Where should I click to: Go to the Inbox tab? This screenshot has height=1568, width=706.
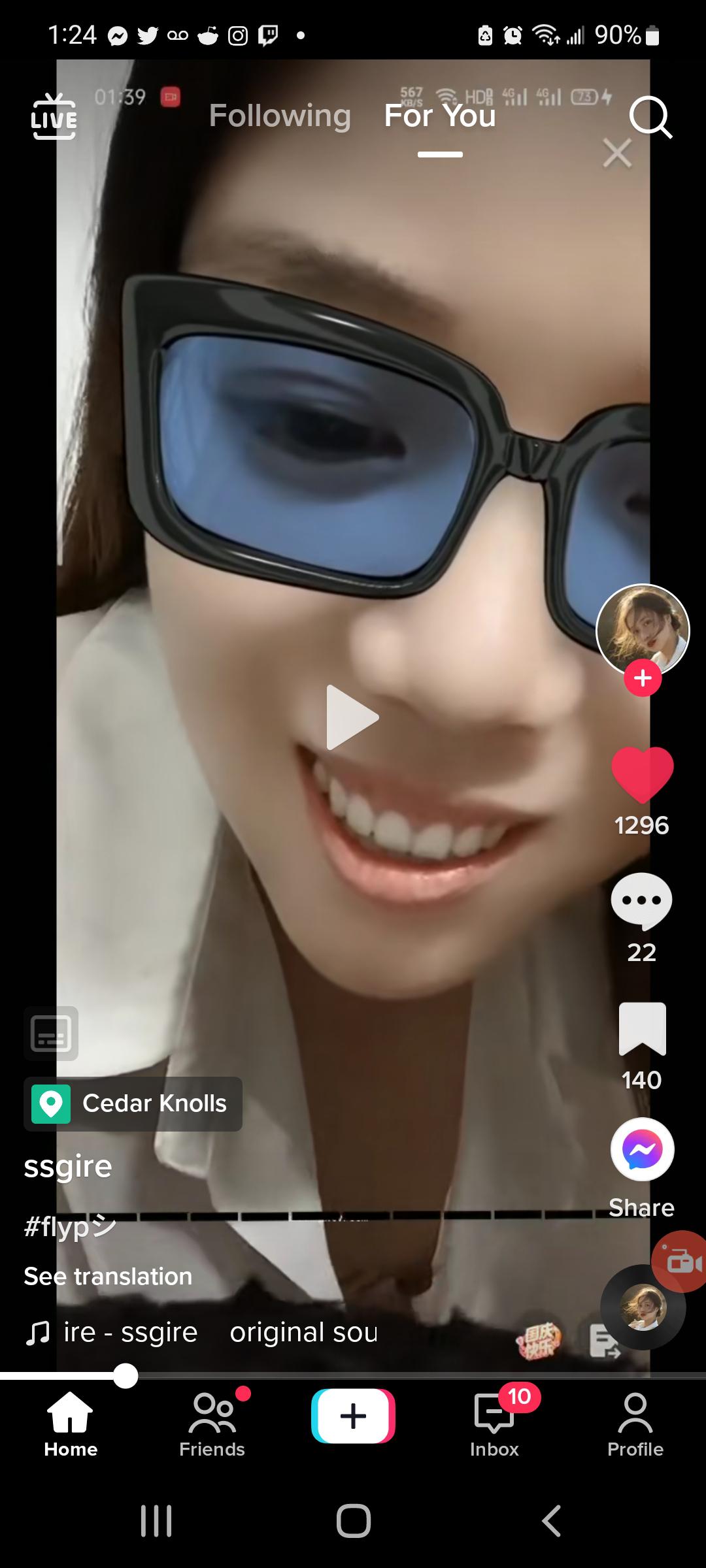pos(494,1424)
